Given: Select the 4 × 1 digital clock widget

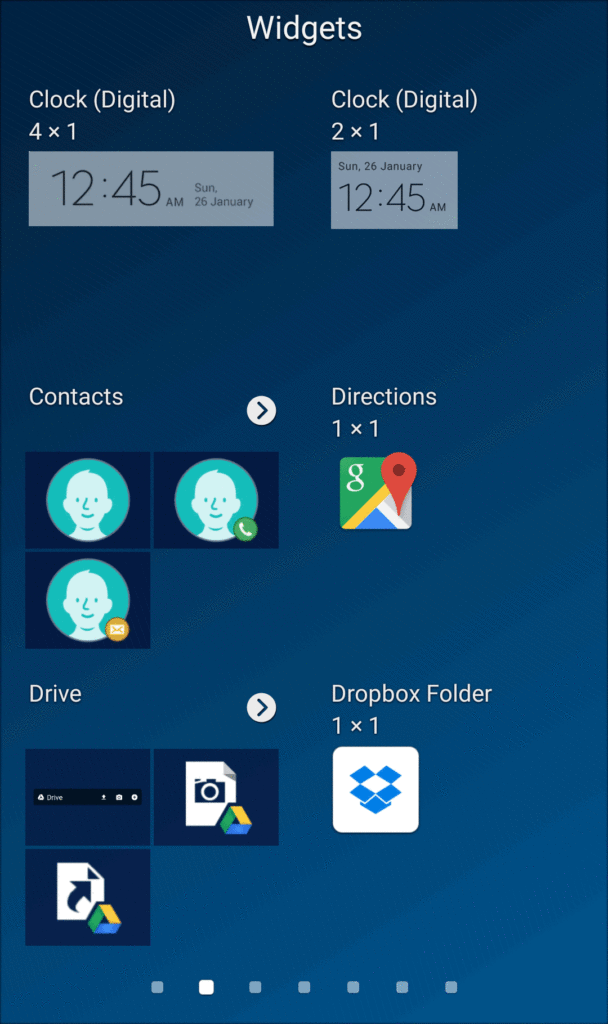Looking at the screenshot, I should 150,188.
